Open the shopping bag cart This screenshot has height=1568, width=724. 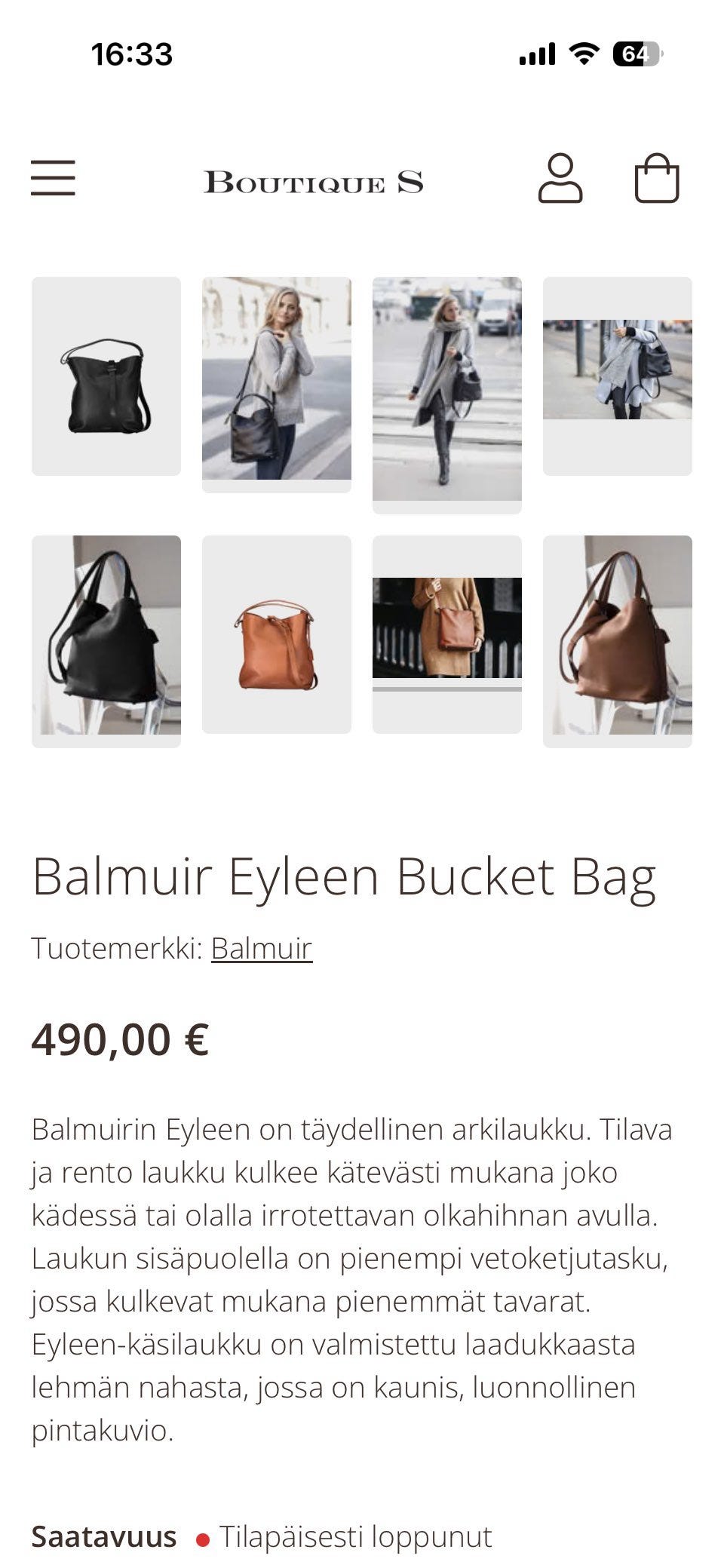click(657, 179)
